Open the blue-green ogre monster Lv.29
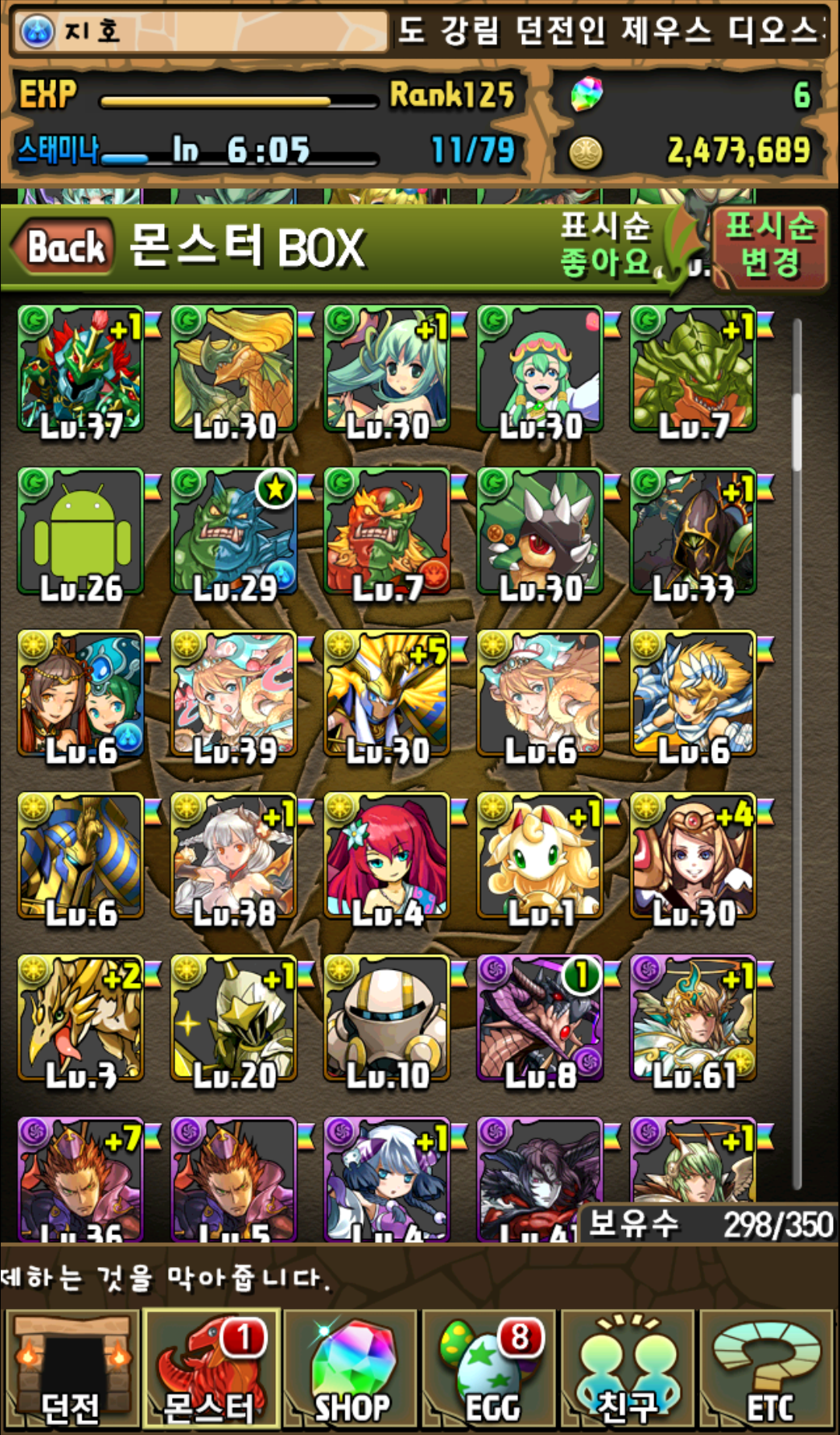Image resolution: width=840 pixels, height=1435 pixels. click(234, 533)
